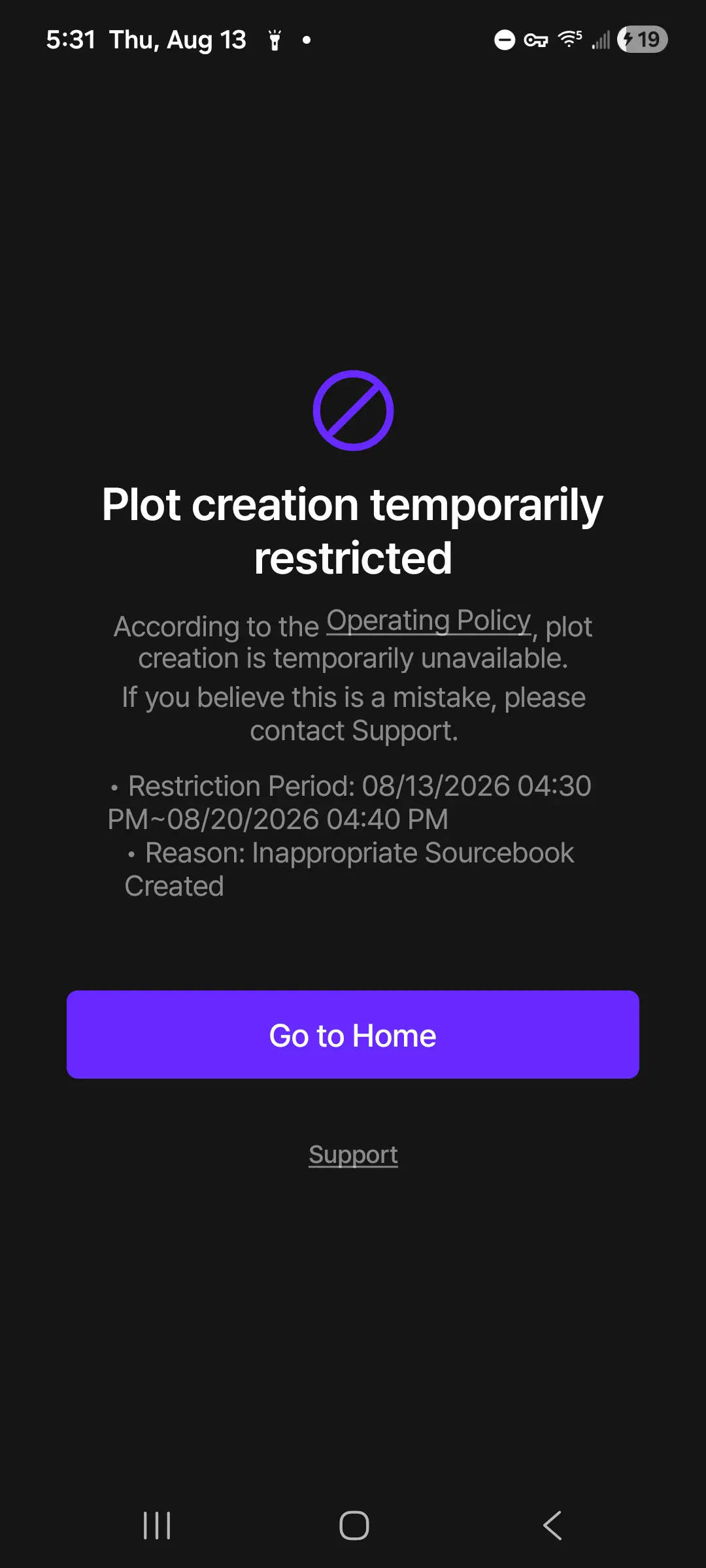The width and height of the screenshot is (706, 1568).
Task: Open the Operating Policy link
Action: pos(428,621)
